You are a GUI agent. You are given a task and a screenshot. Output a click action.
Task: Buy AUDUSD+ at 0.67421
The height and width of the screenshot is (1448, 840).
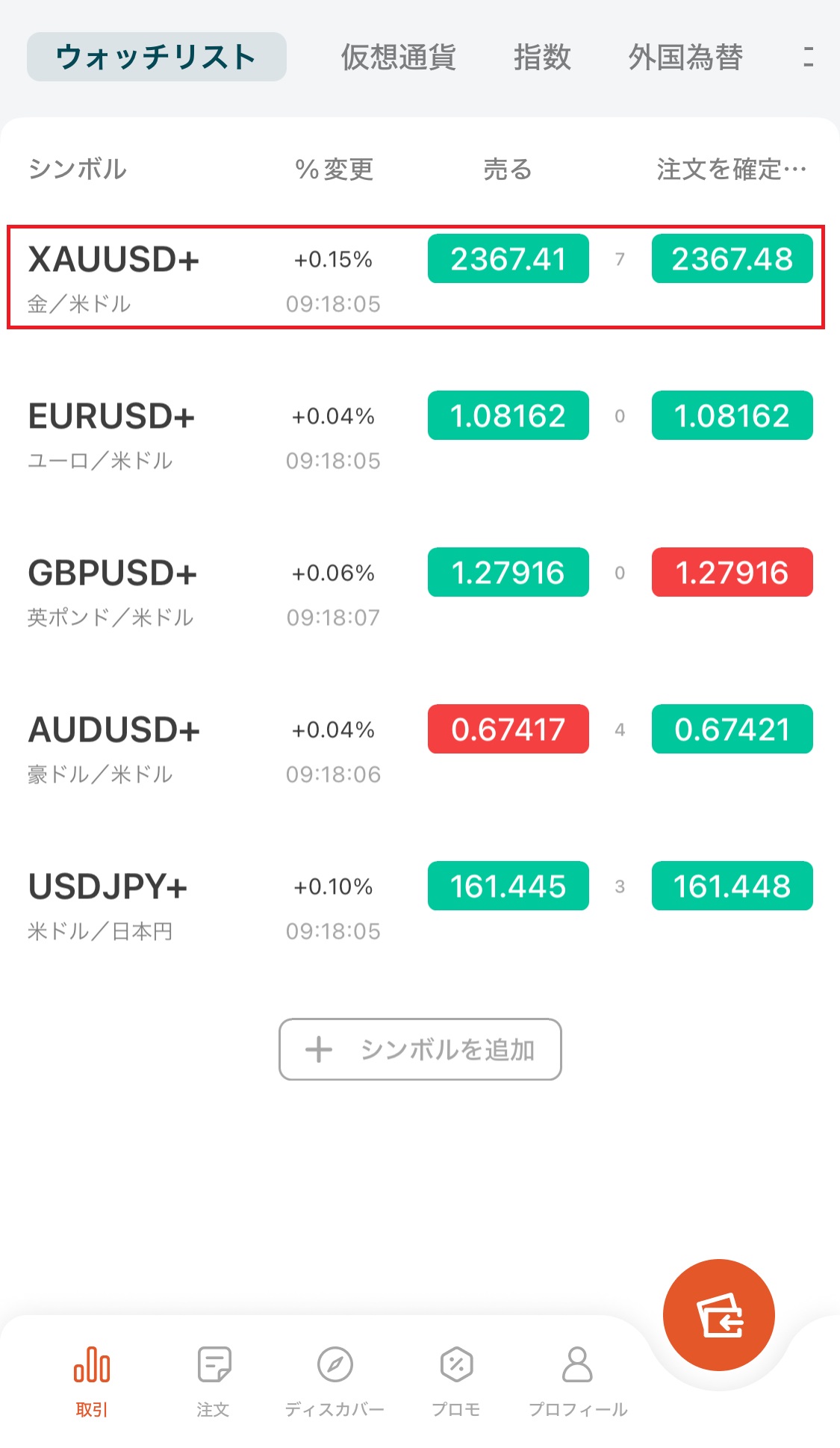[732, 730]
